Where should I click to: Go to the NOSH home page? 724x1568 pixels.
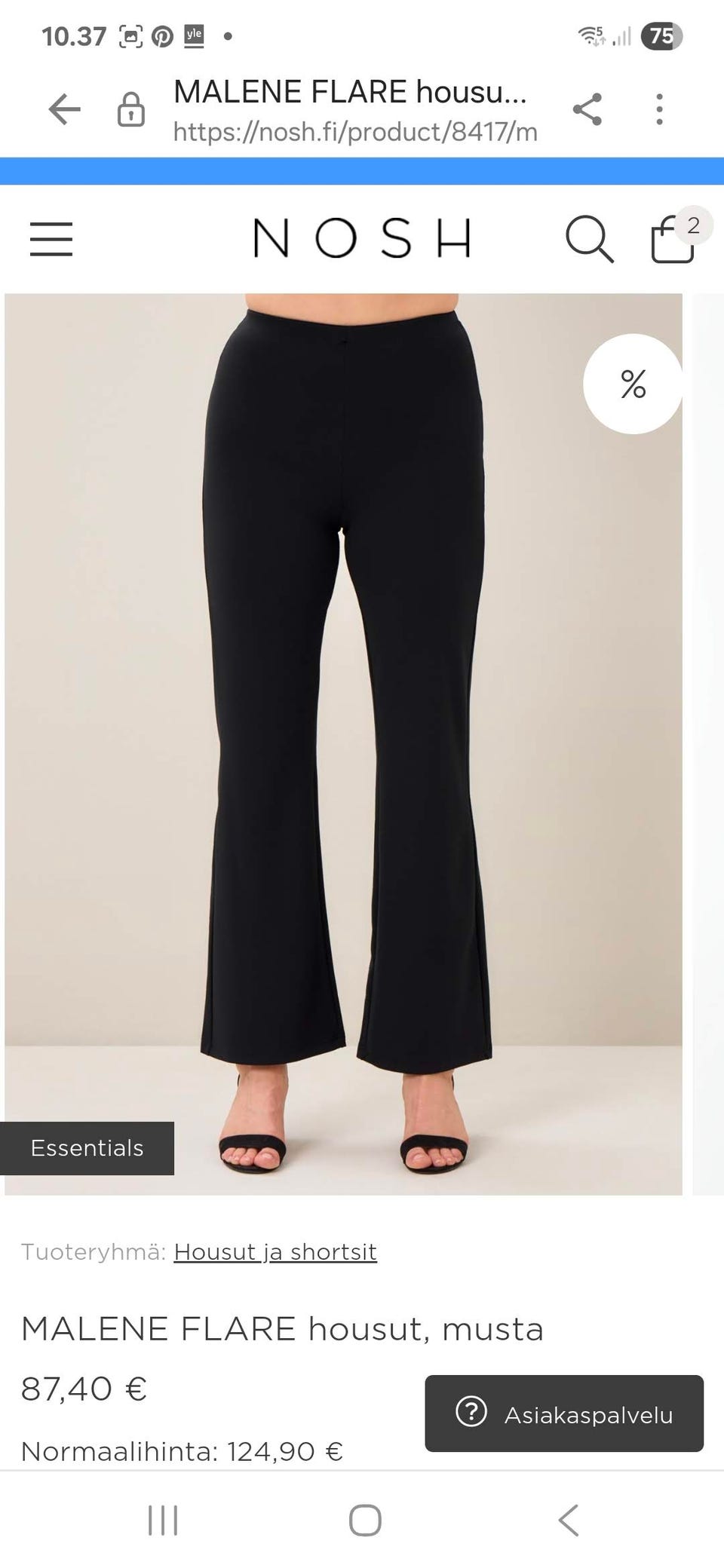[362, 239]
